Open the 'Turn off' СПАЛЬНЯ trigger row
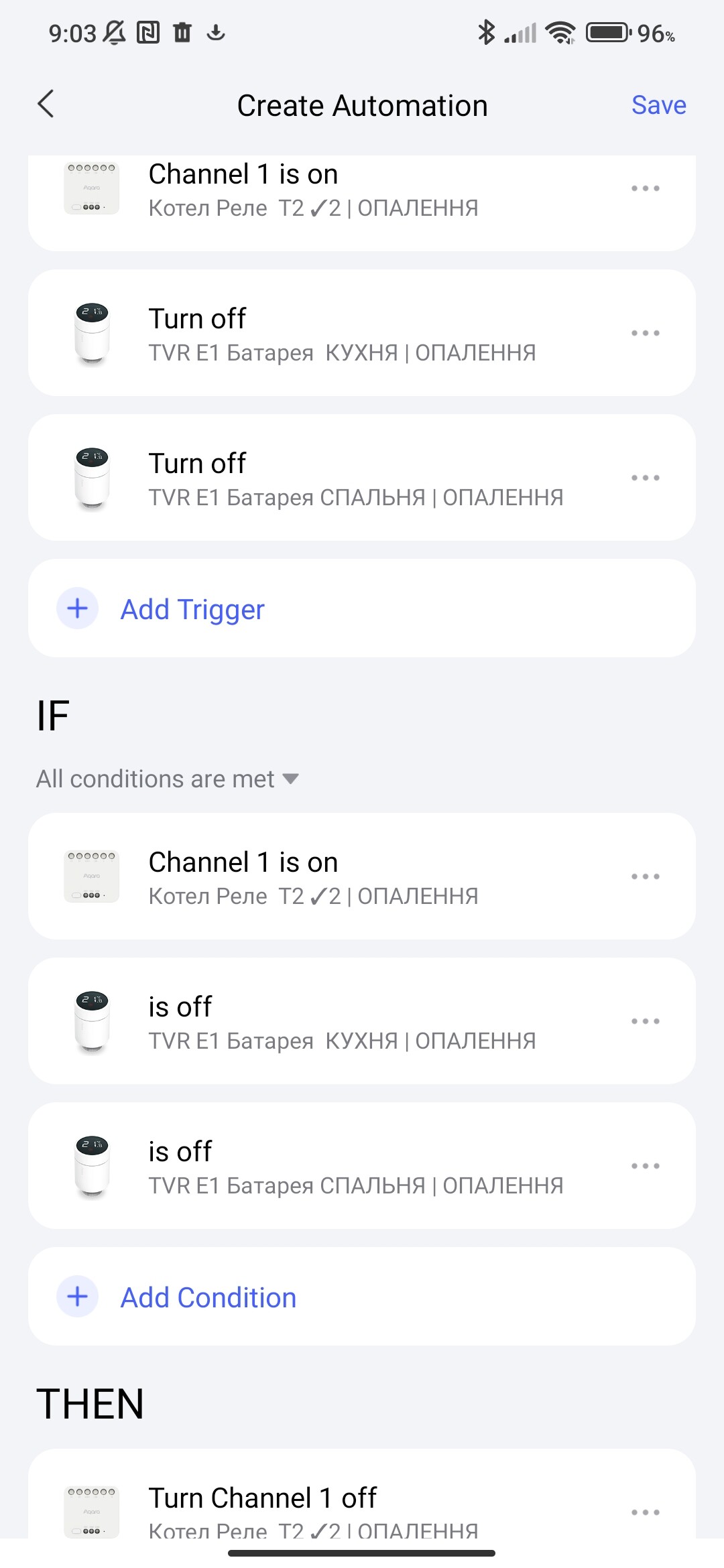 (355, 478)
